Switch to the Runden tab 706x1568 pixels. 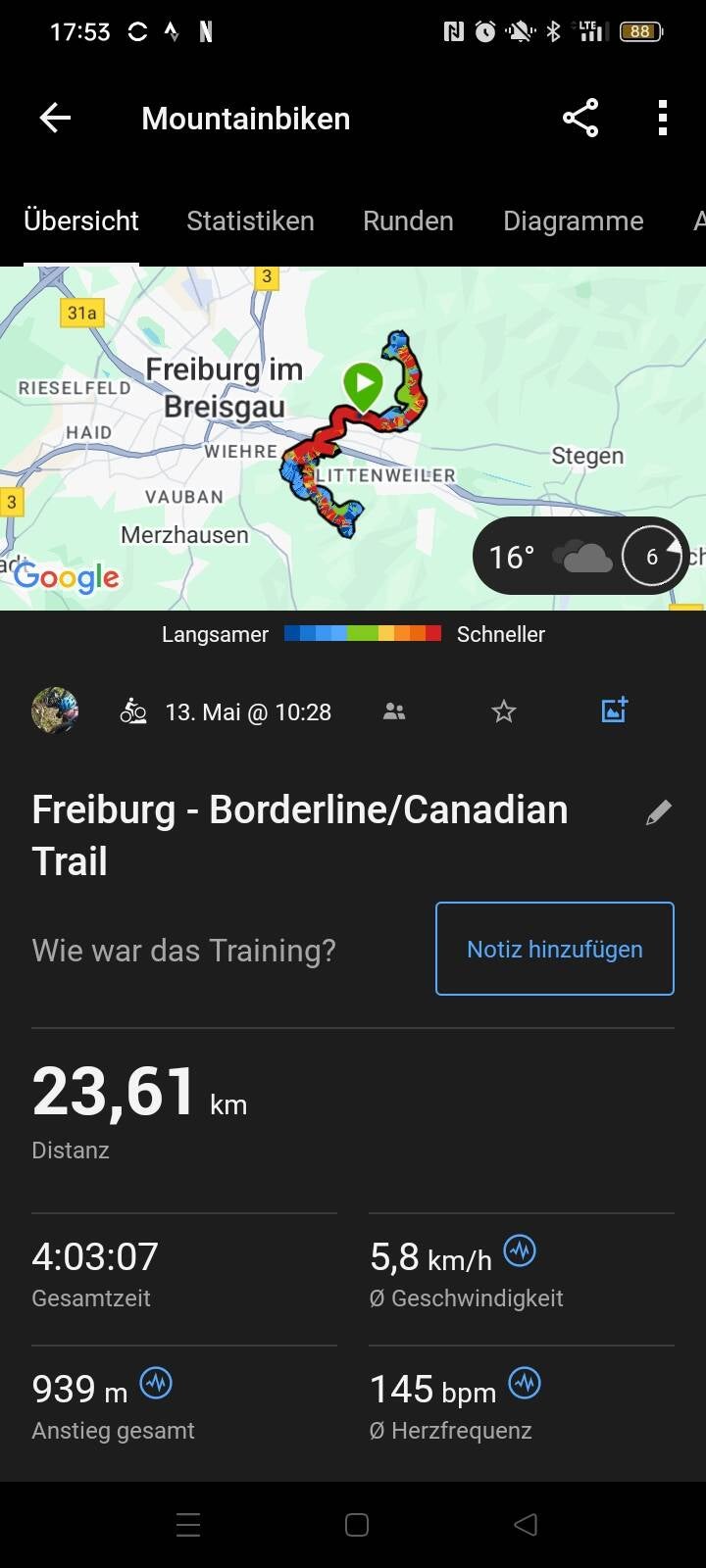[408, 221]
